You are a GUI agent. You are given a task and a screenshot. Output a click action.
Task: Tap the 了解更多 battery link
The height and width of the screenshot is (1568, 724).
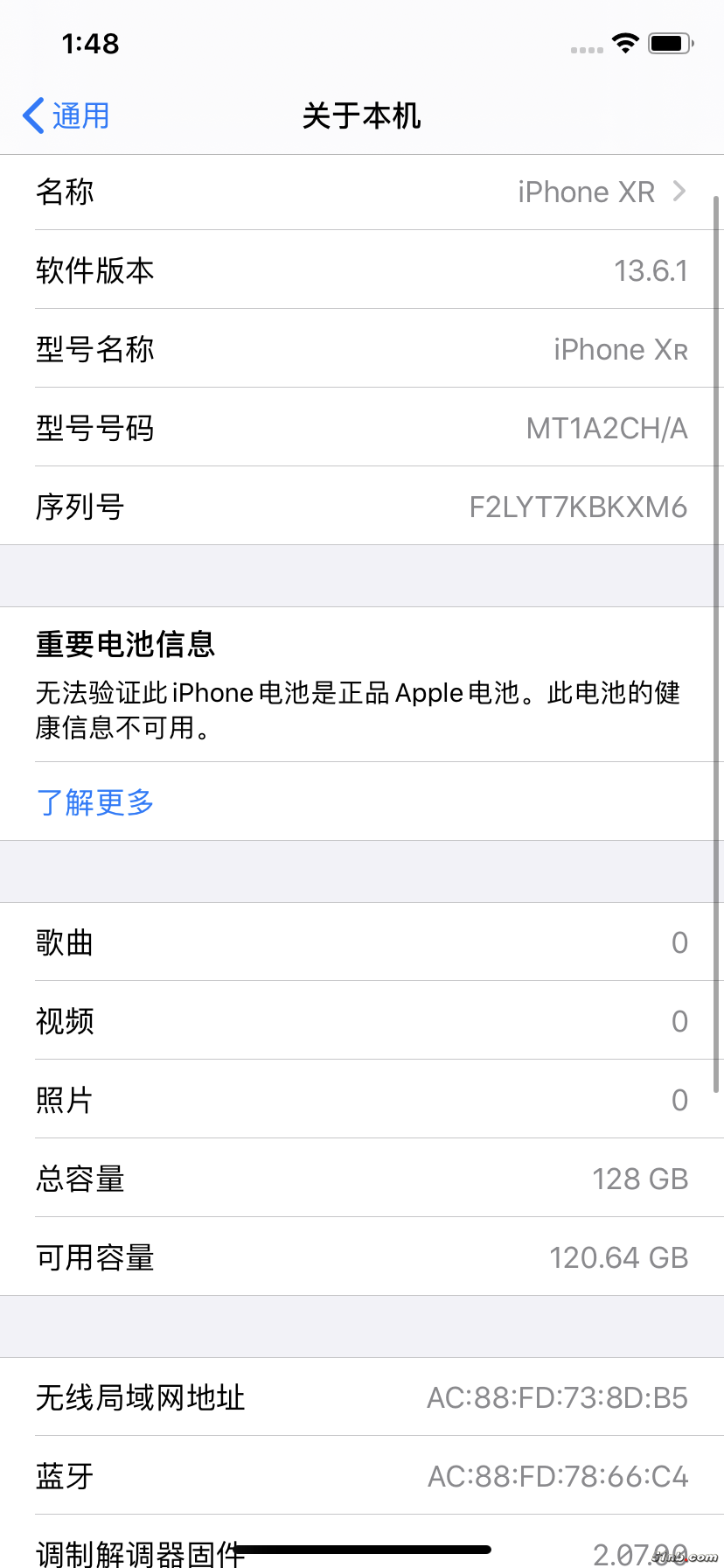[95, 801]
